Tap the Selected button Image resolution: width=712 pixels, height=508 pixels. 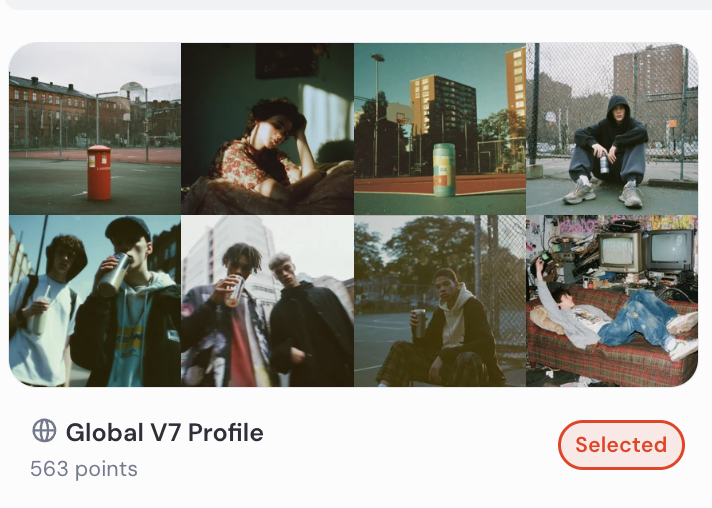coord(621,444)
